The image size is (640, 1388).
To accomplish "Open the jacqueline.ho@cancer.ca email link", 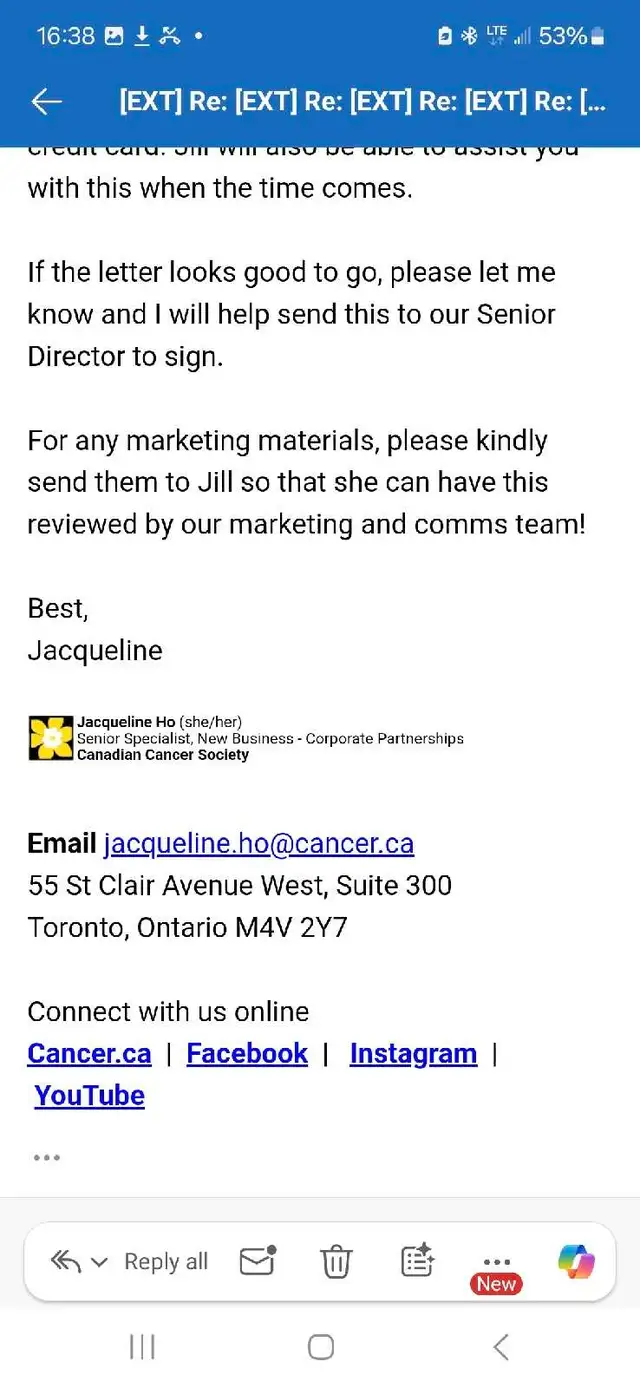I will (258, 843).
